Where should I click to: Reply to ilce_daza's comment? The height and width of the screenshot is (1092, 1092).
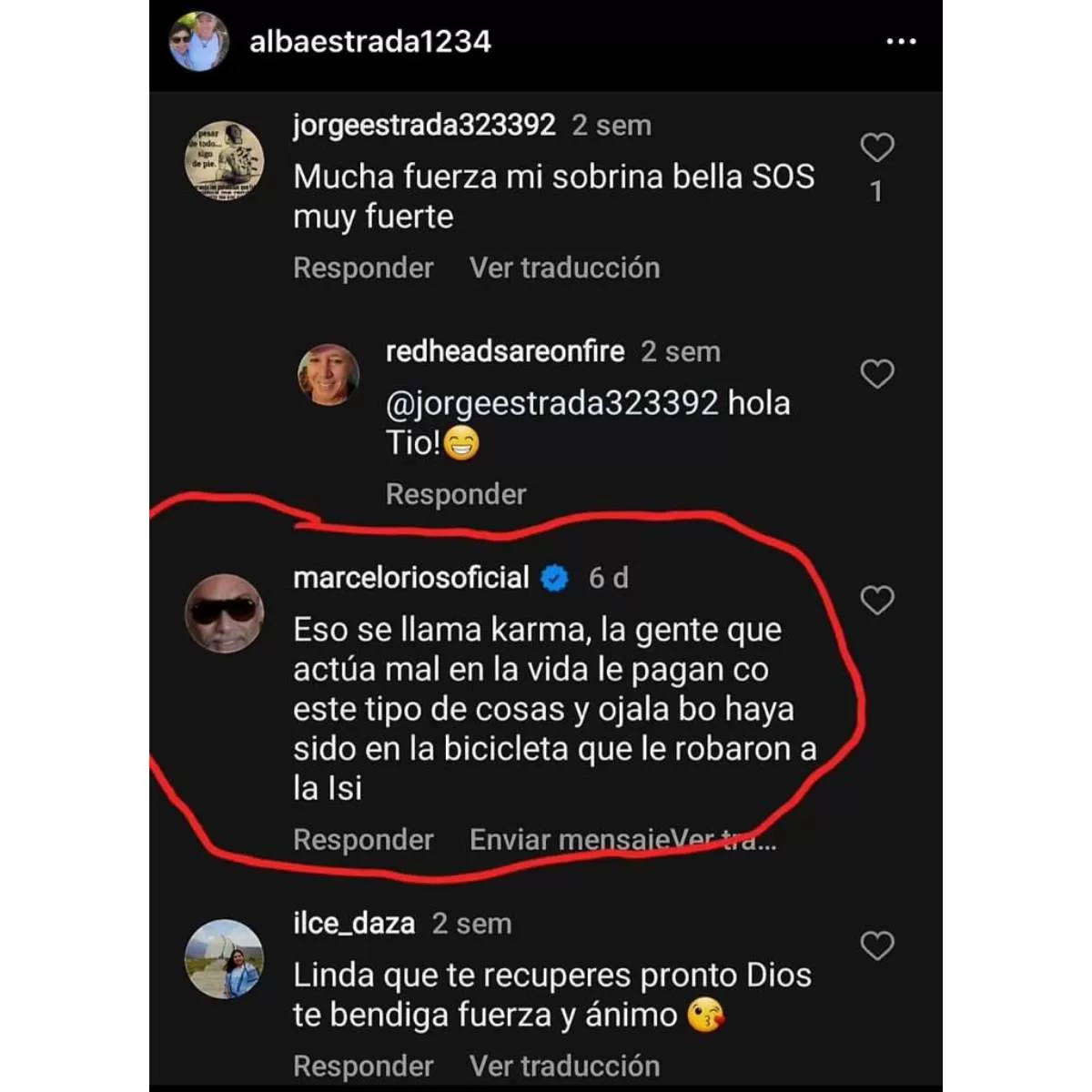click(363, 1066)
